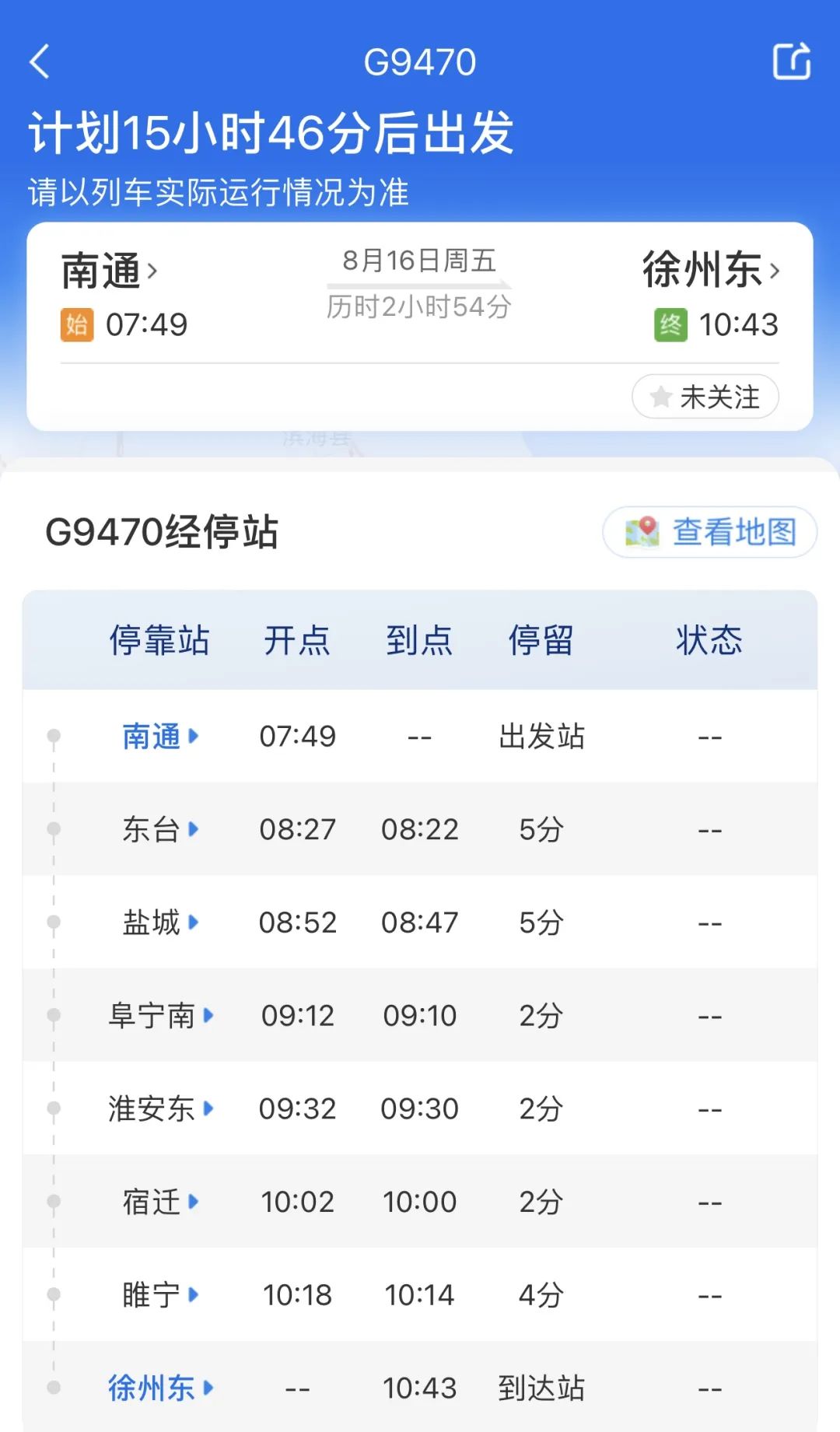Open the 盐城 station row

pyautogui.click(x=420, y=923)
